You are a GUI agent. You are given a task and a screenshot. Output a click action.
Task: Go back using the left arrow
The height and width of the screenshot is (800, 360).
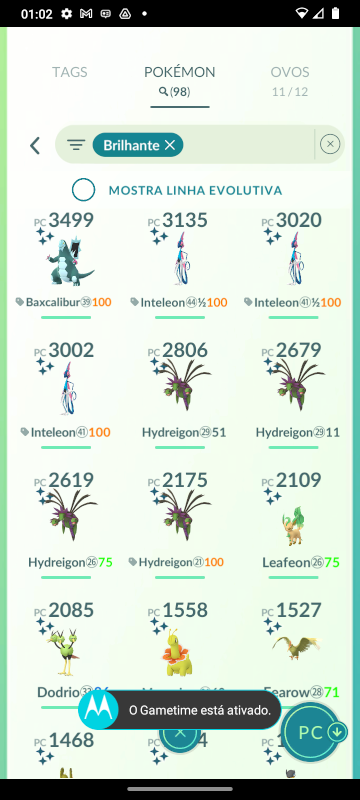(35, 145)
